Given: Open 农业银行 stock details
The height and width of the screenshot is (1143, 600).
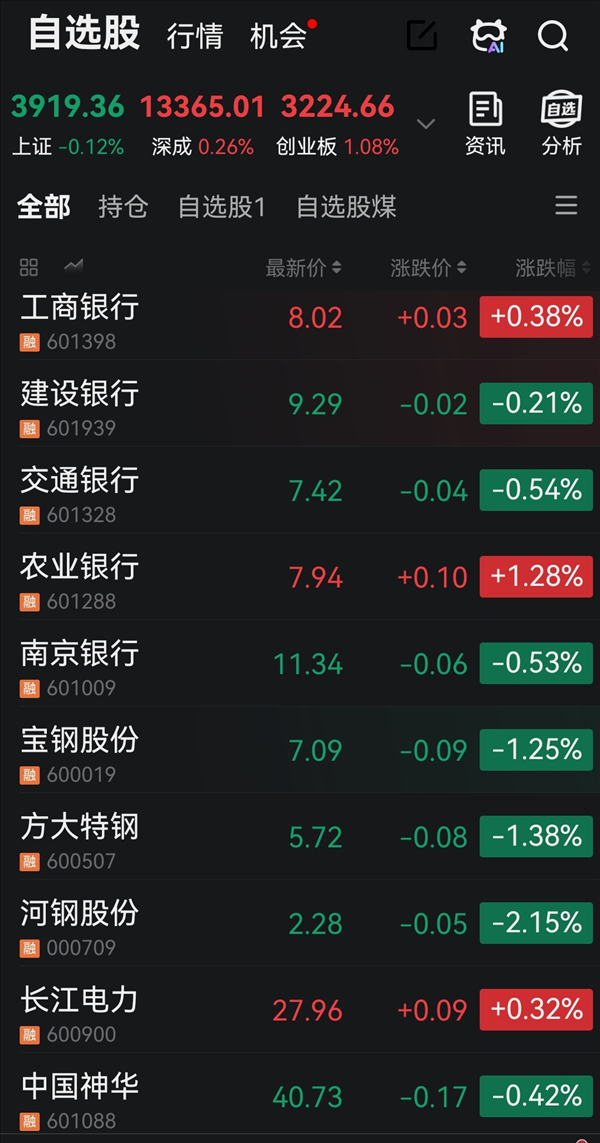Looking at the screenshot, I should [x=80, y=577].
